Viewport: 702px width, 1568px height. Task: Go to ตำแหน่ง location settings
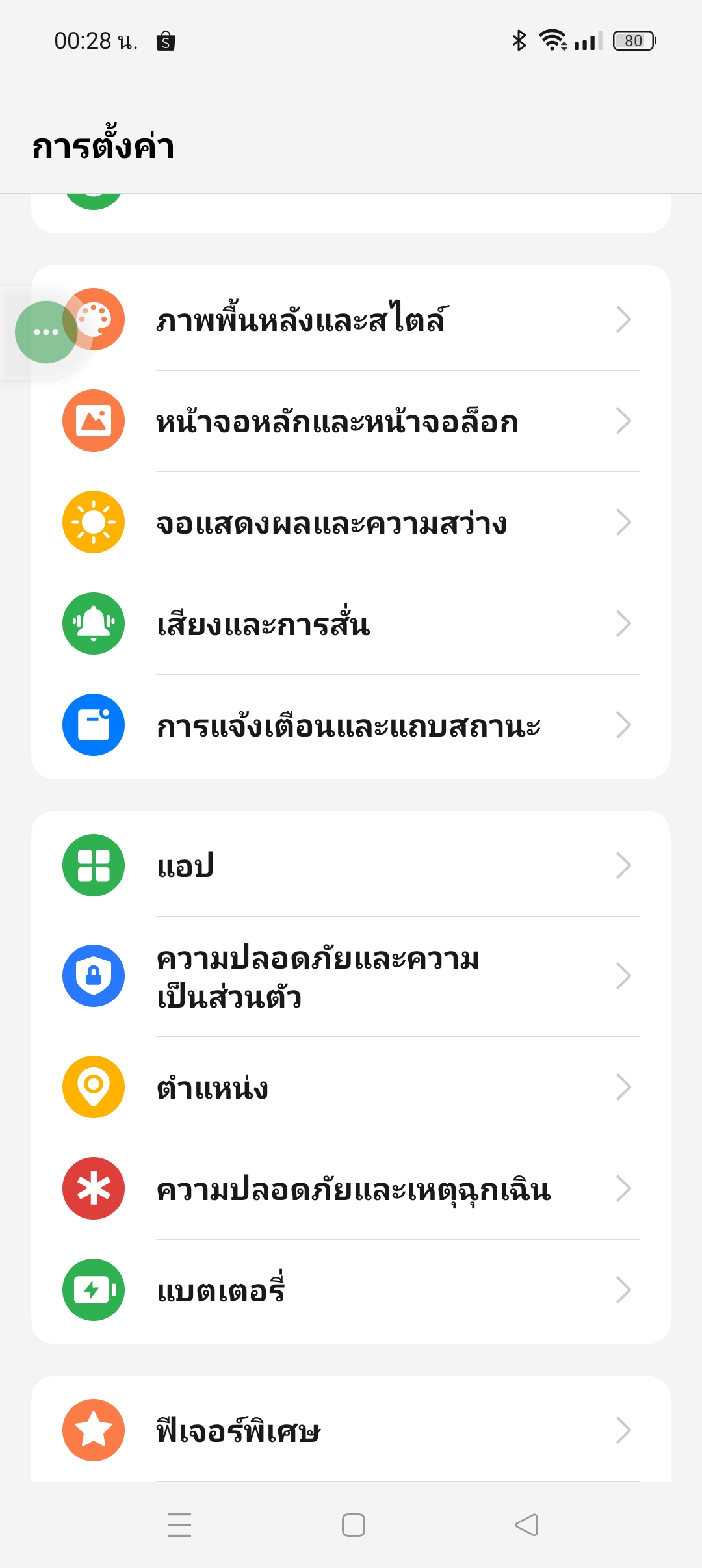point(351,1088)
